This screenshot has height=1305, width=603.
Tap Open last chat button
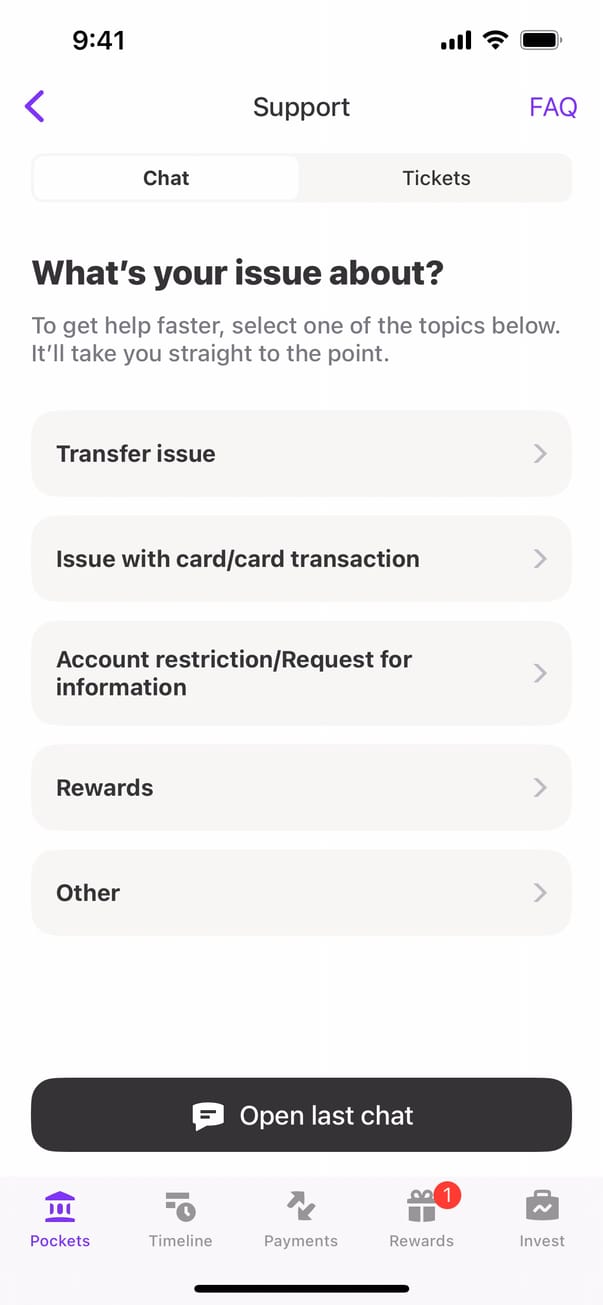point(301,1115)
